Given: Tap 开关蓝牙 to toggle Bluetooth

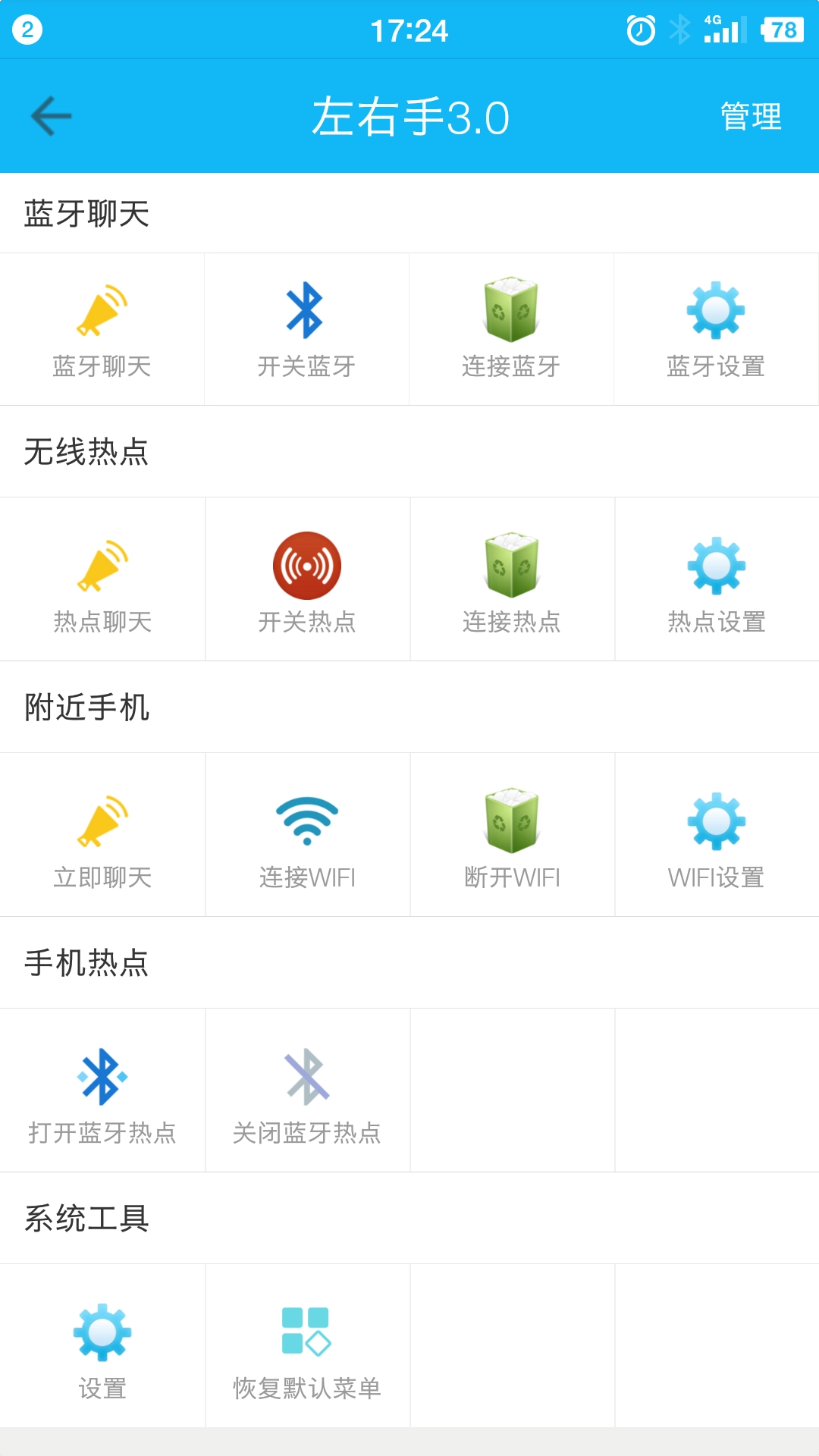Looking at the screenshot, I should [306, 330].
